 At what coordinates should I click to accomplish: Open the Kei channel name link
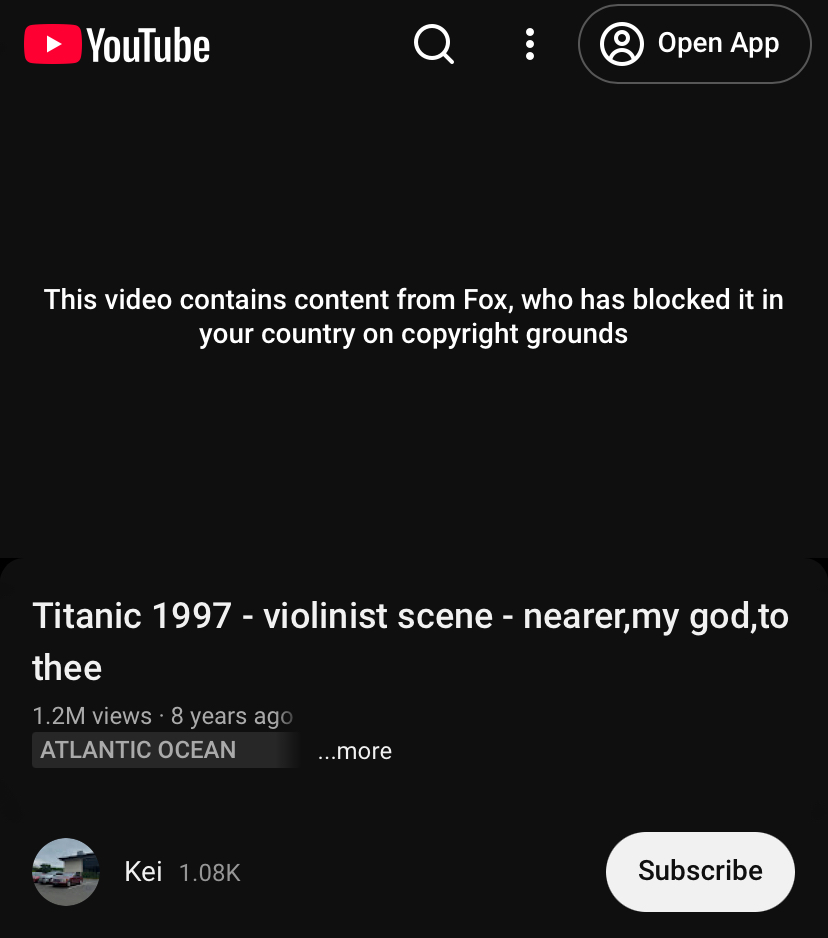143,872
